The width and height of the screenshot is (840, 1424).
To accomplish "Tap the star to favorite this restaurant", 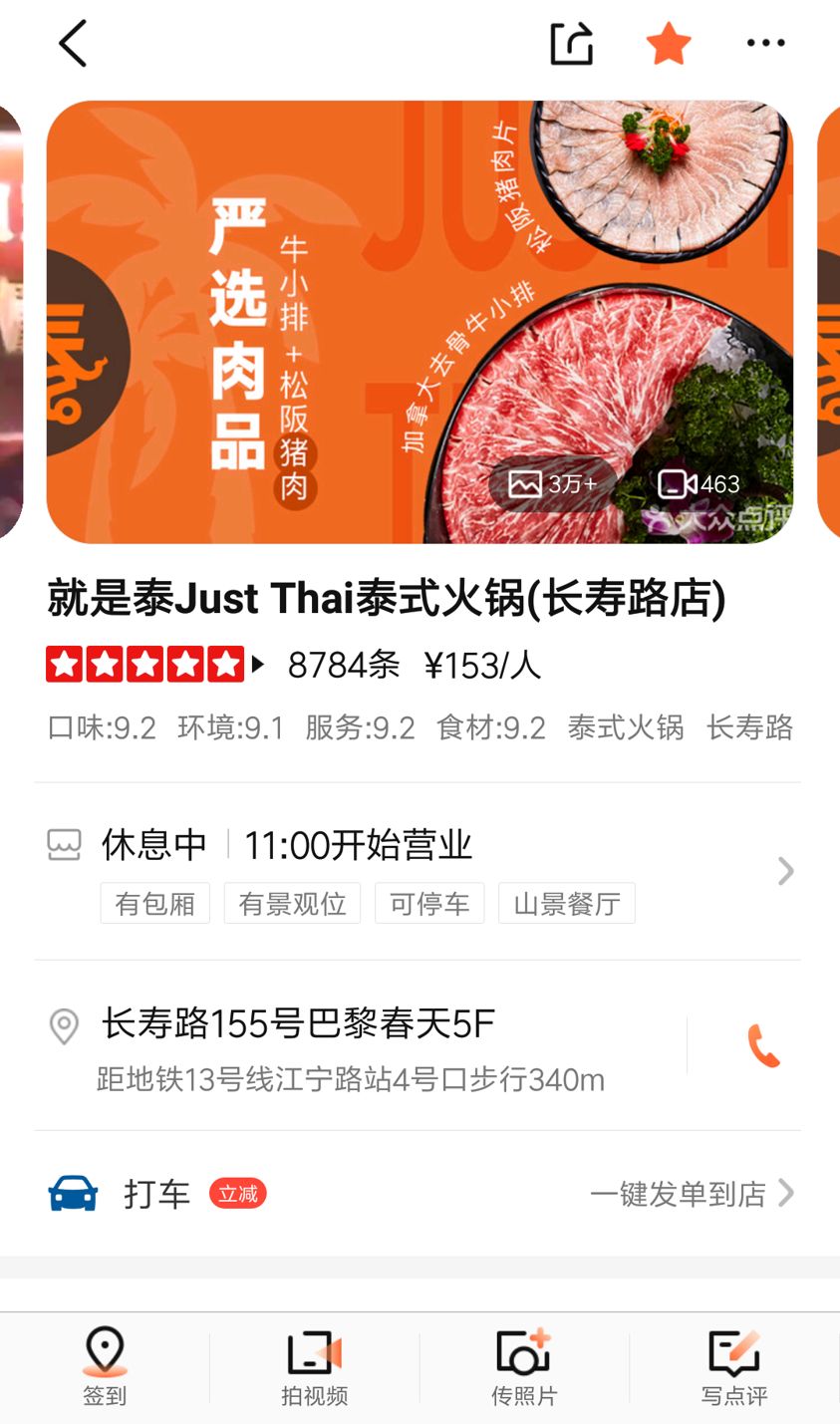I will pos(668,43).
